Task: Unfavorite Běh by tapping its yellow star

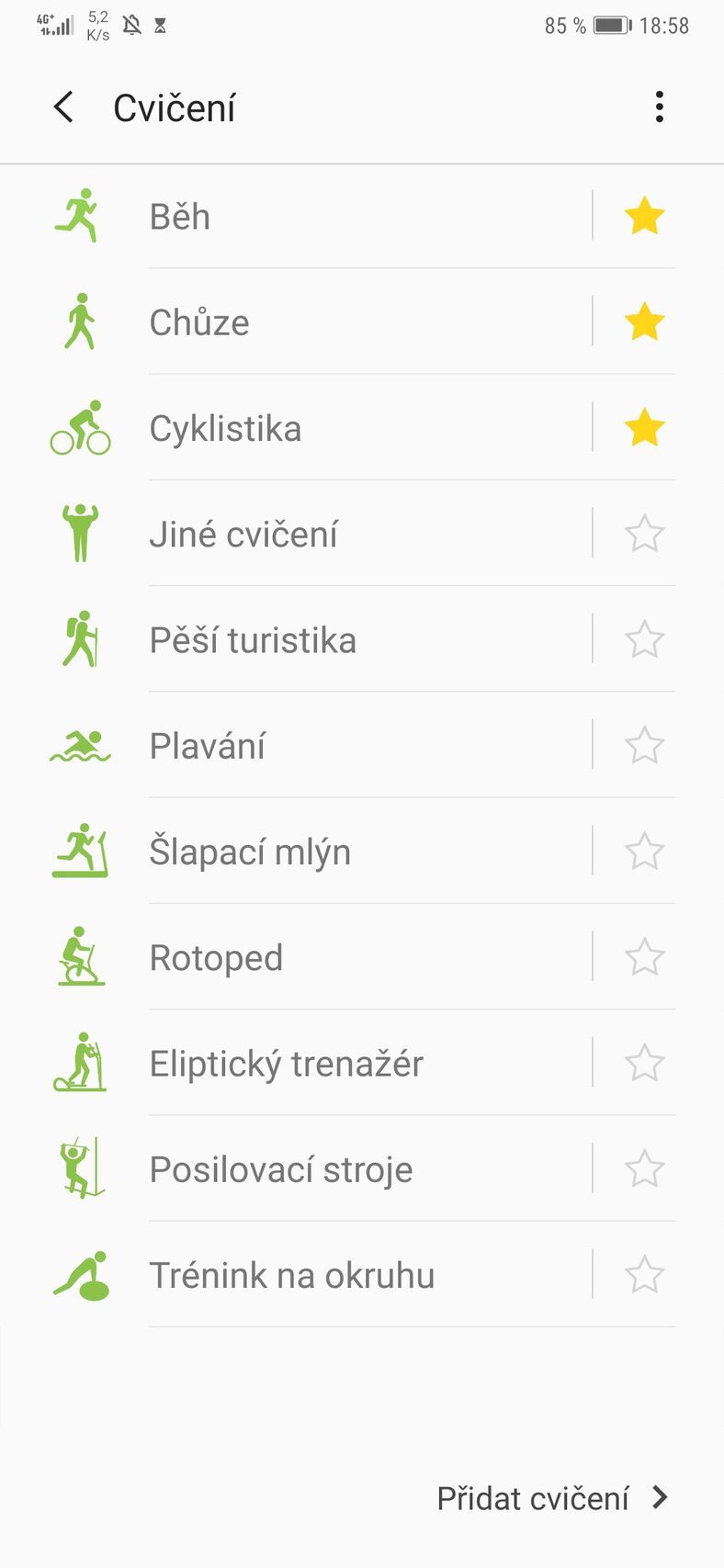Action: pyautogui.click(x=644, y=216)
